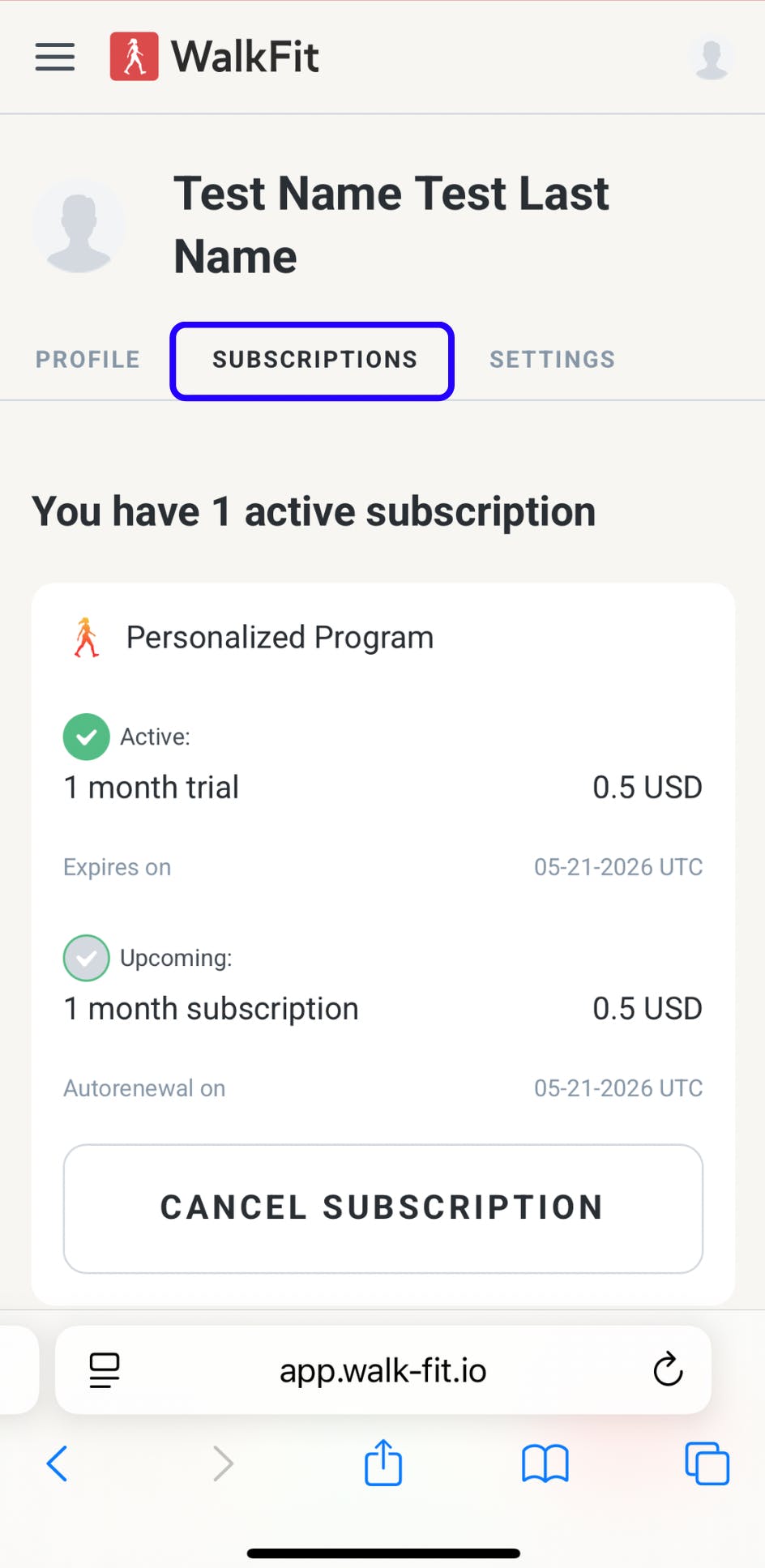Open the hamburger drawer menu
The image size is (765, 1568).
tap(55, 57)
